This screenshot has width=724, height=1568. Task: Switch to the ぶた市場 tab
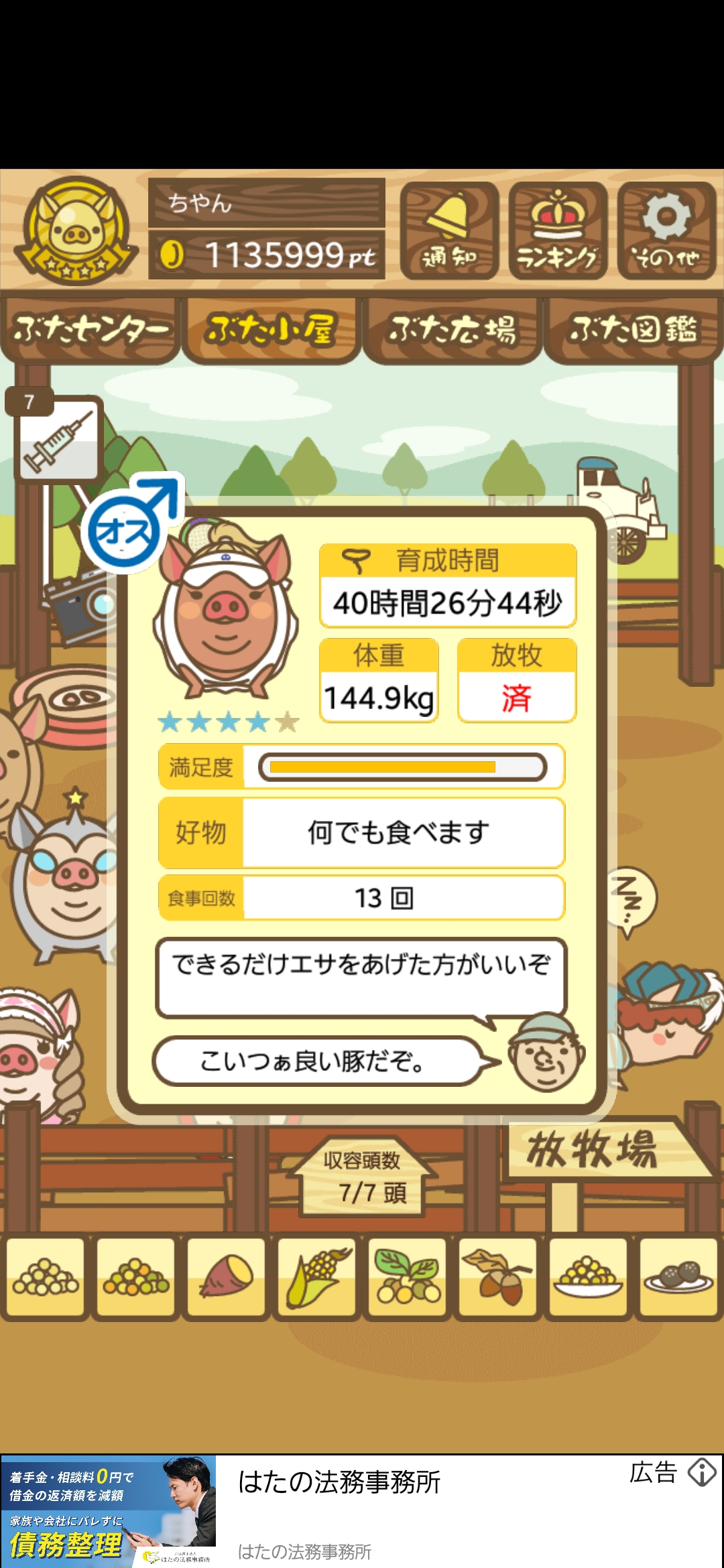pos(452,330)
